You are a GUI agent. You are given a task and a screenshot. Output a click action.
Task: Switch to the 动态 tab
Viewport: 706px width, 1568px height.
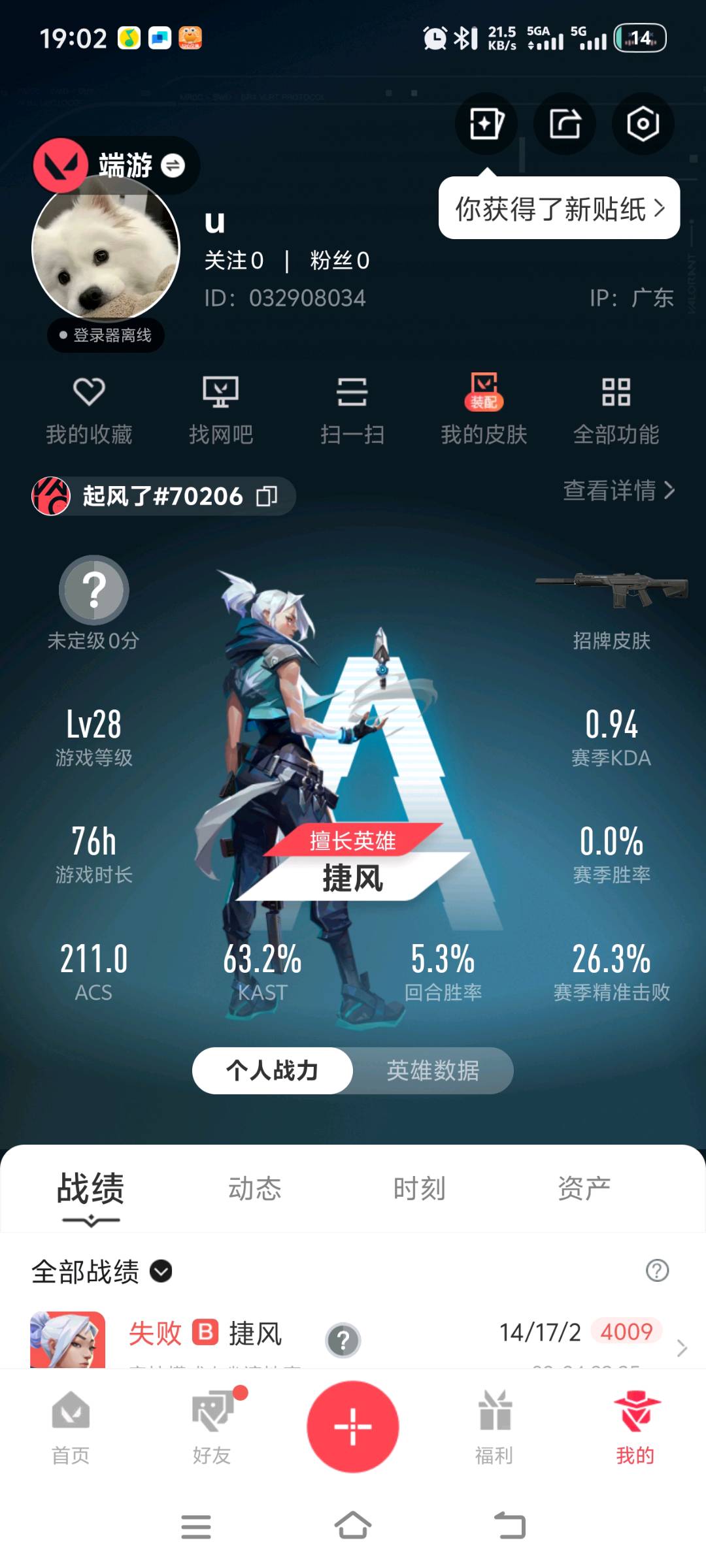(x=255, y=1188)
